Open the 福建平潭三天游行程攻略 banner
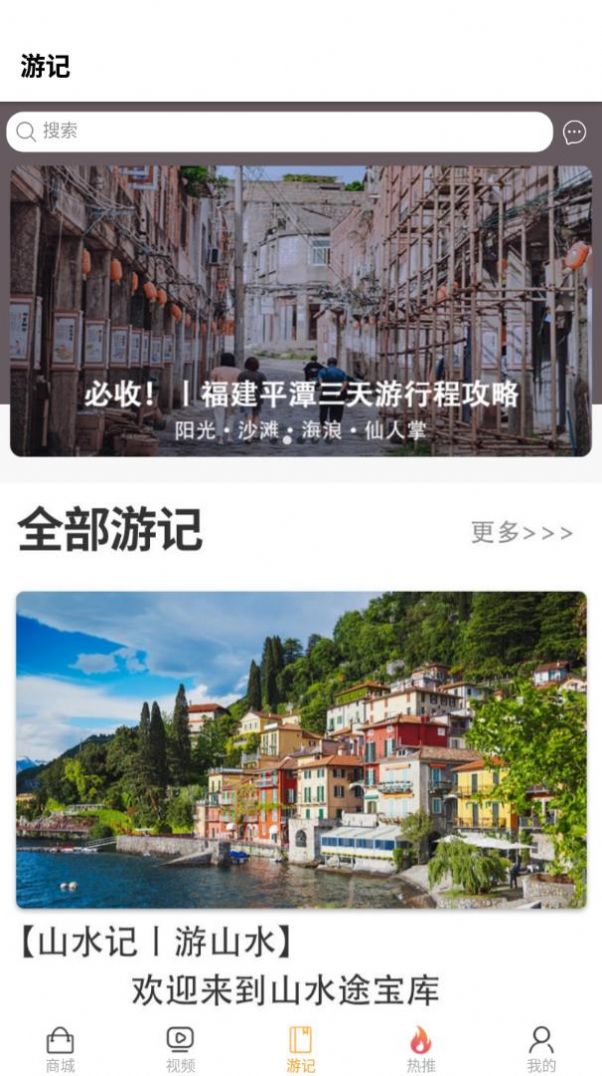The image size is (602, 1076). pos(301,311)
